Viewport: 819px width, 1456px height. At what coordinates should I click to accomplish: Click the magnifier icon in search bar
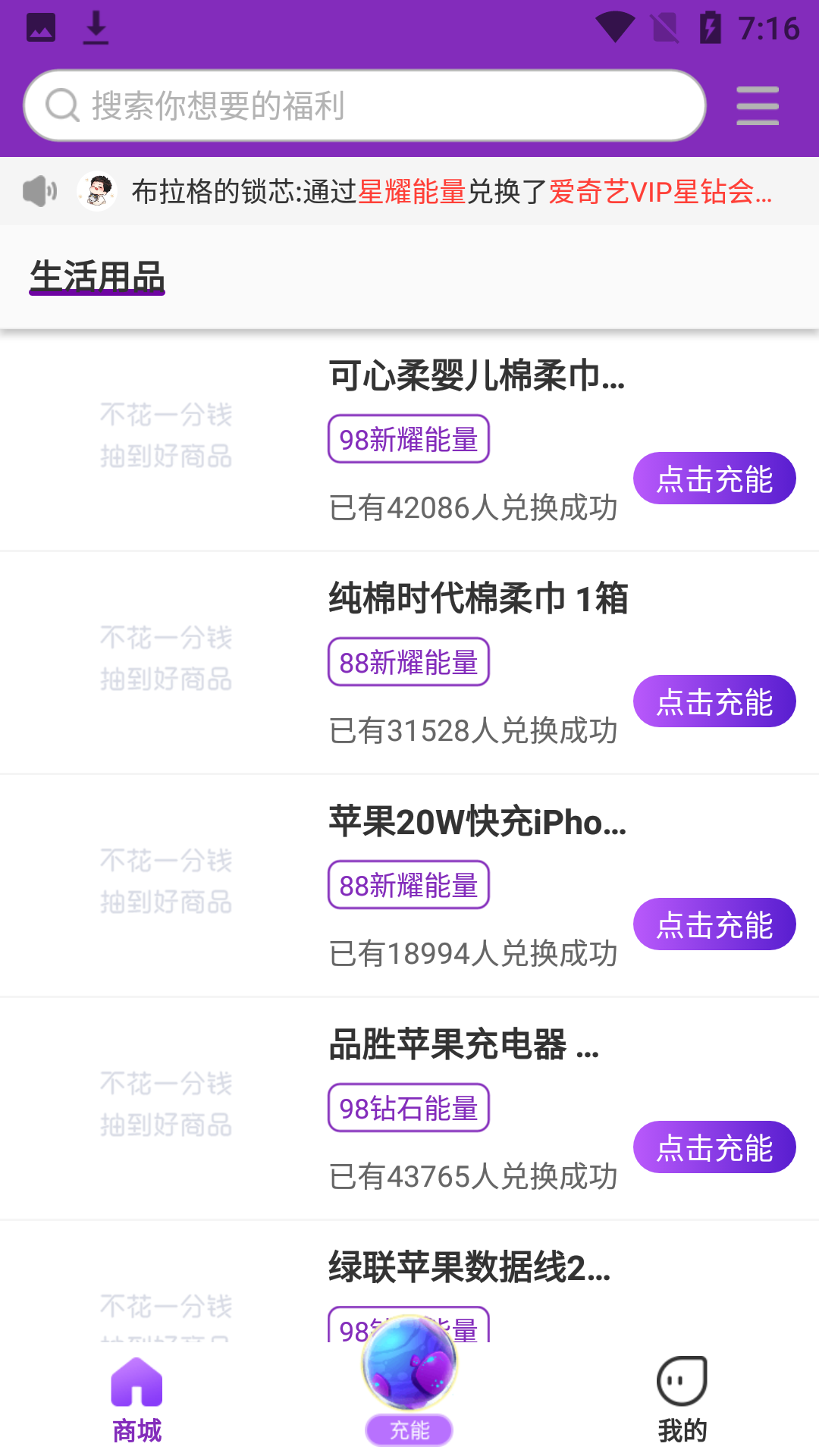pyautogui.click(x=62, y=103)
